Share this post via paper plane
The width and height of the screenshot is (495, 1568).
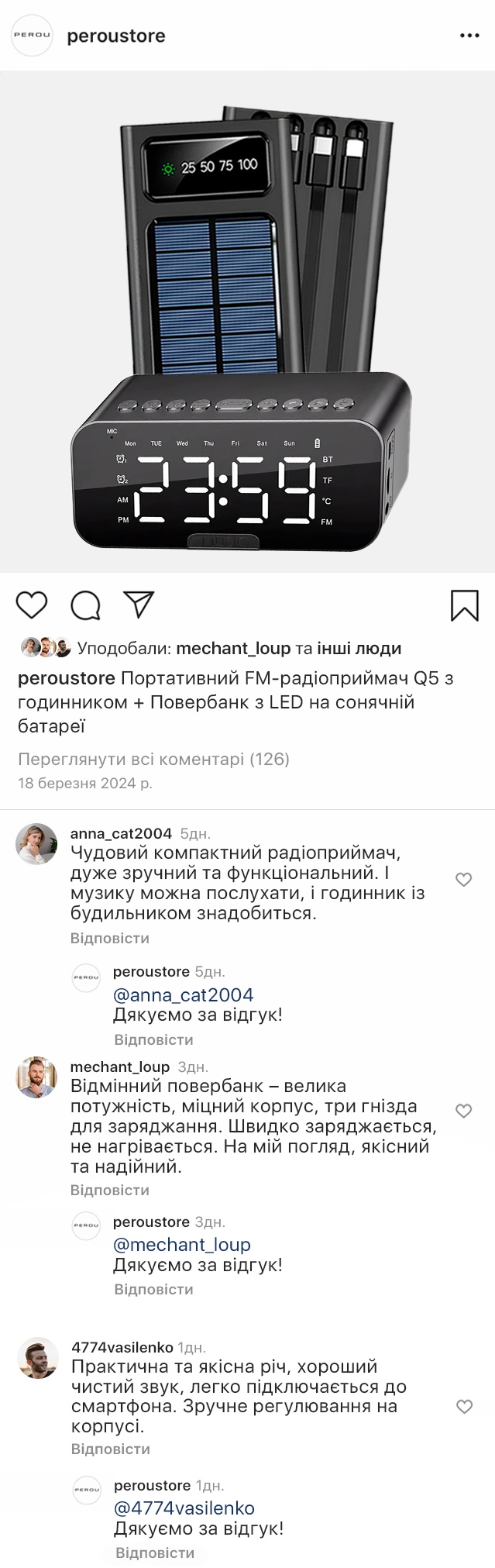pyautogui.click(x=139, y=605)
